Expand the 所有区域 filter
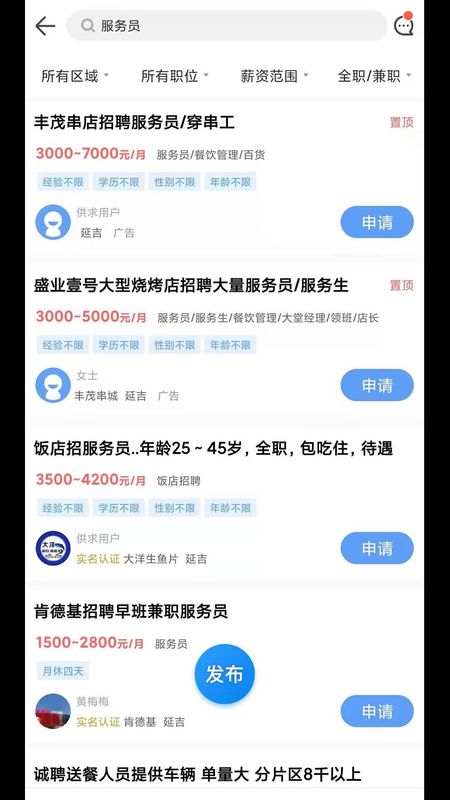 pyautogui.click(x=75, y=77)
